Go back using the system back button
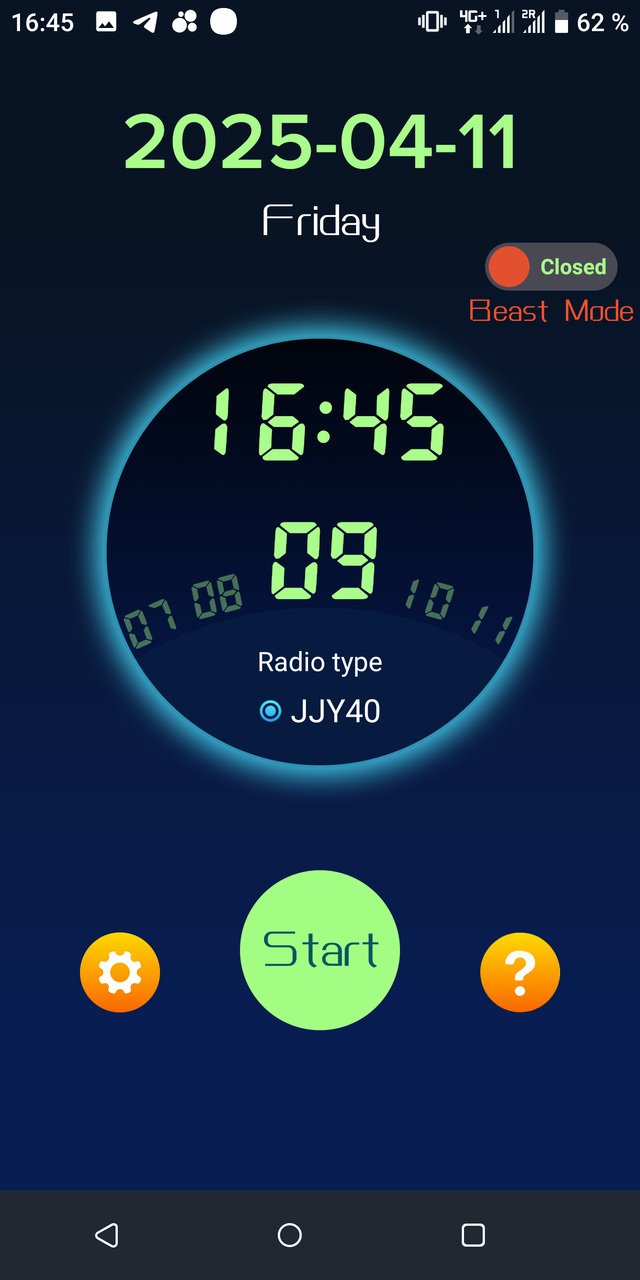 tap(107, 1235)
